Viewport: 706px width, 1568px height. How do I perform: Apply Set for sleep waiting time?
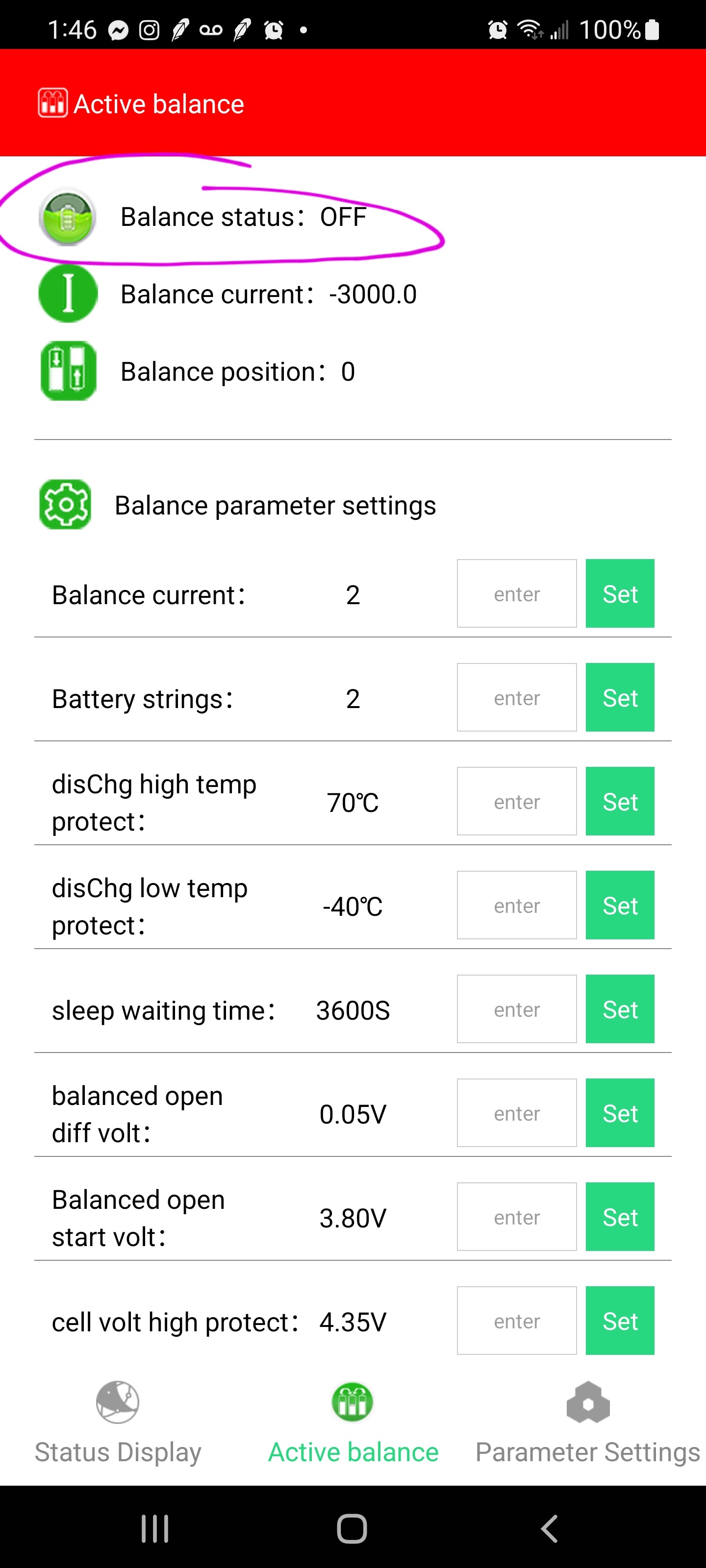tap(620, 1009)
